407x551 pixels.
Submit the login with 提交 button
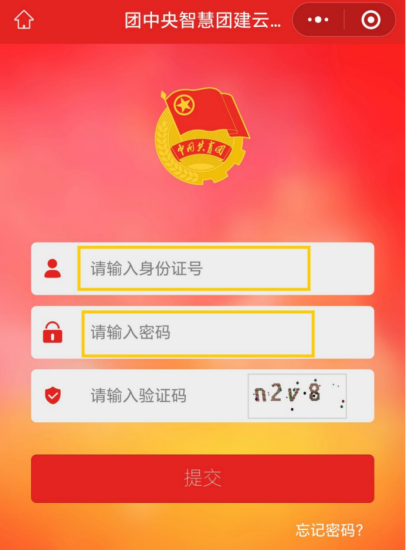point(202,478)
